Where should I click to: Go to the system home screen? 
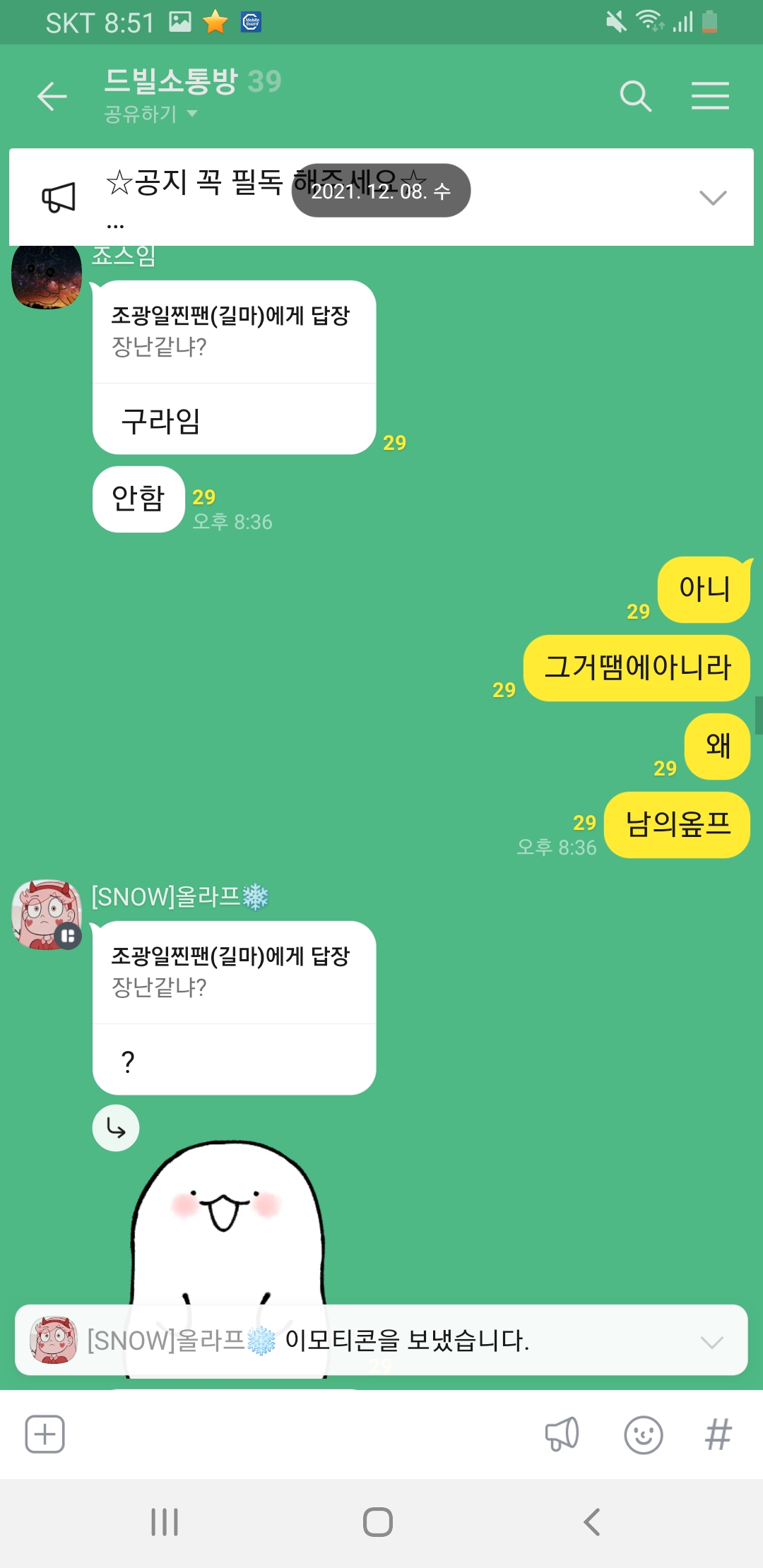point(378,1522)
